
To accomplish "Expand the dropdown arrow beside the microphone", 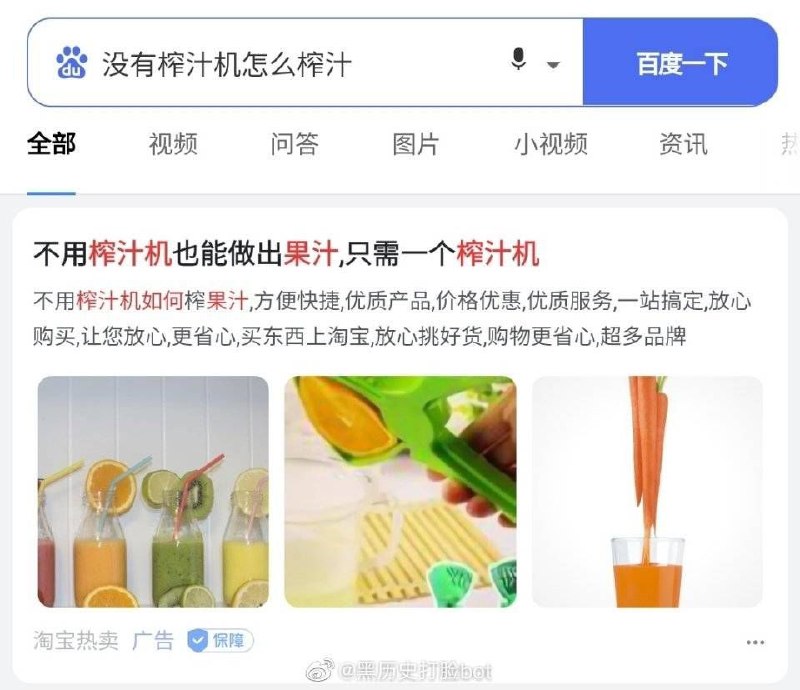I will tap(553, 66).
